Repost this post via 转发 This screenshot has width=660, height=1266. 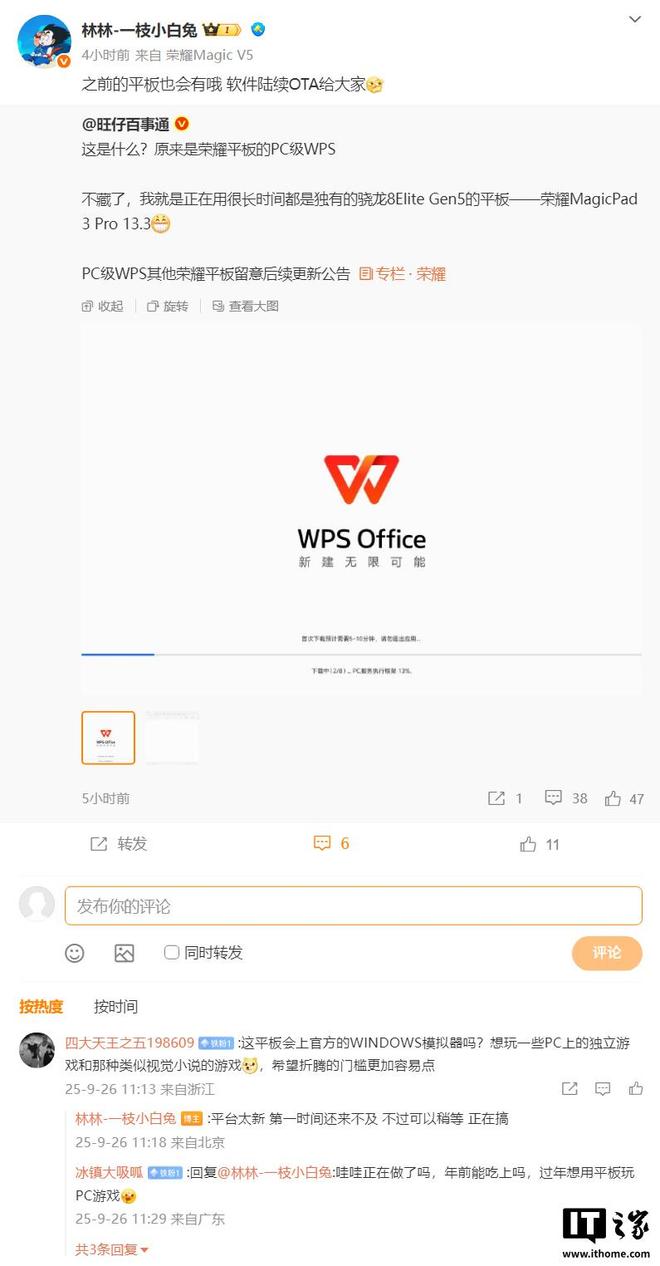pyautogui.click(x=119, y=844)
